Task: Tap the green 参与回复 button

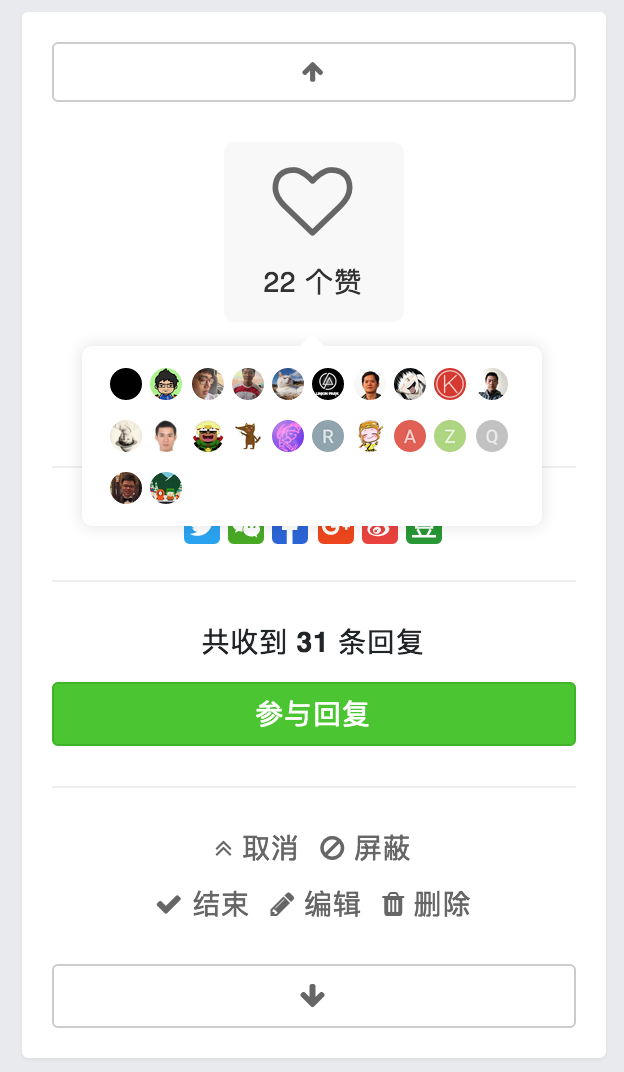Action: [314, 714]
